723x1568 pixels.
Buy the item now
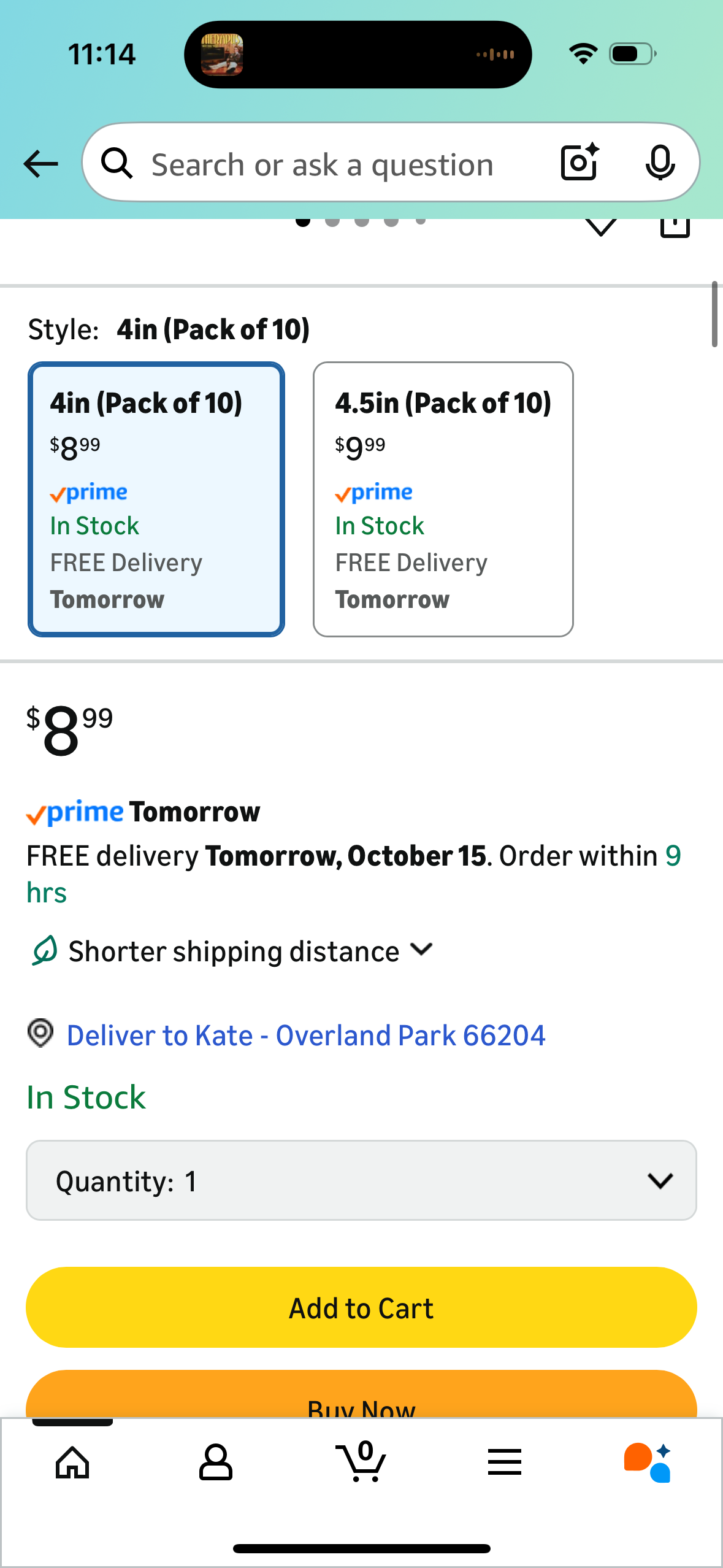point(361,1401)
